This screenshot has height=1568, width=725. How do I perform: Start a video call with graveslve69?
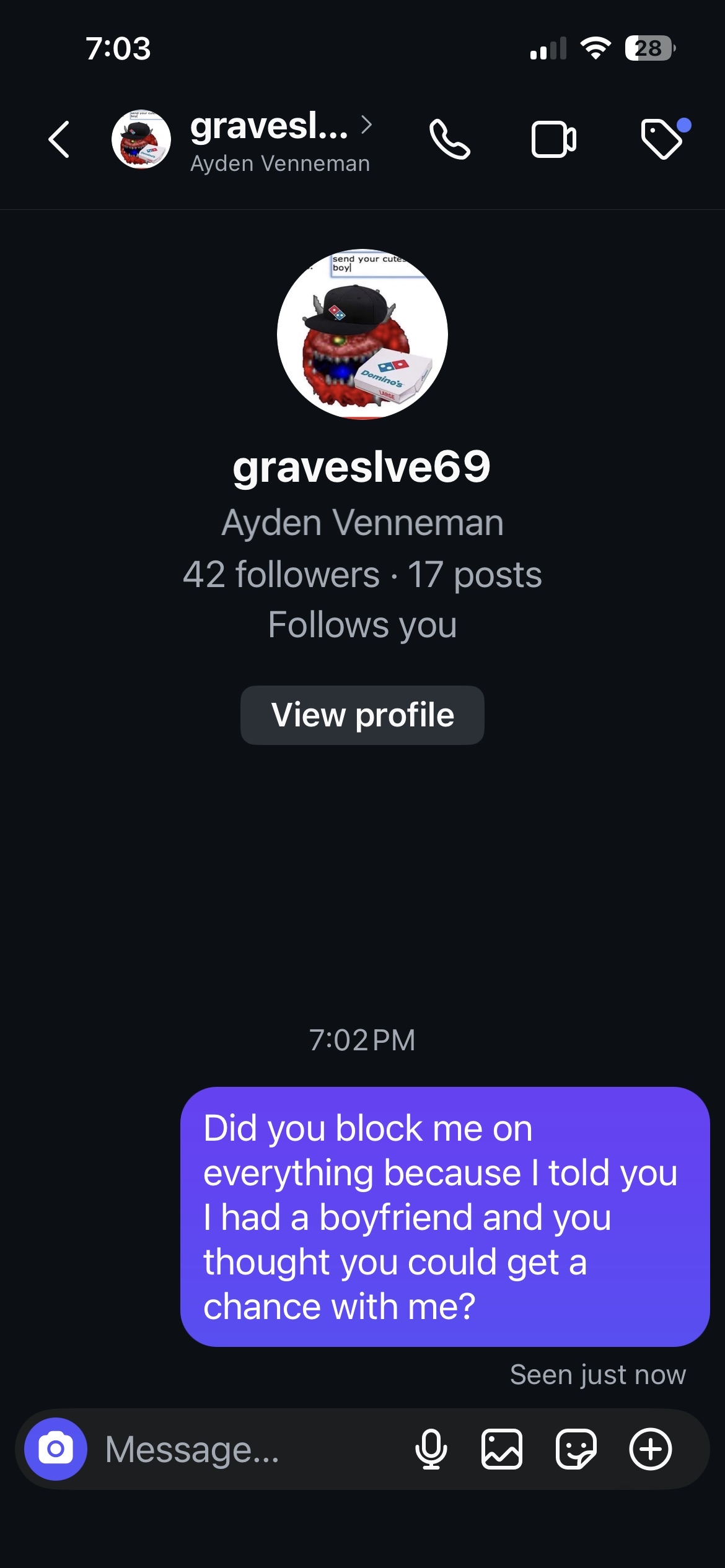553,139
